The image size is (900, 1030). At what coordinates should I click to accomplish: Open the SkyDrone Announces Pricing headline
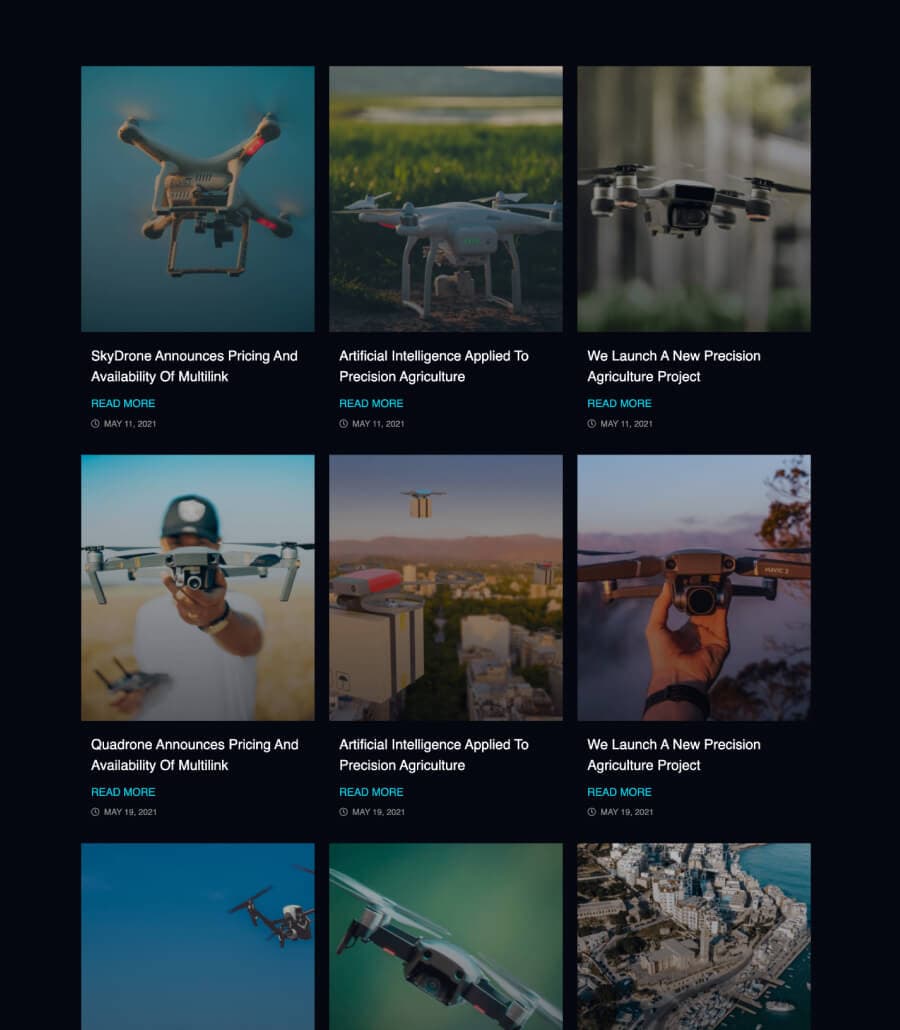tap(194, 366)
